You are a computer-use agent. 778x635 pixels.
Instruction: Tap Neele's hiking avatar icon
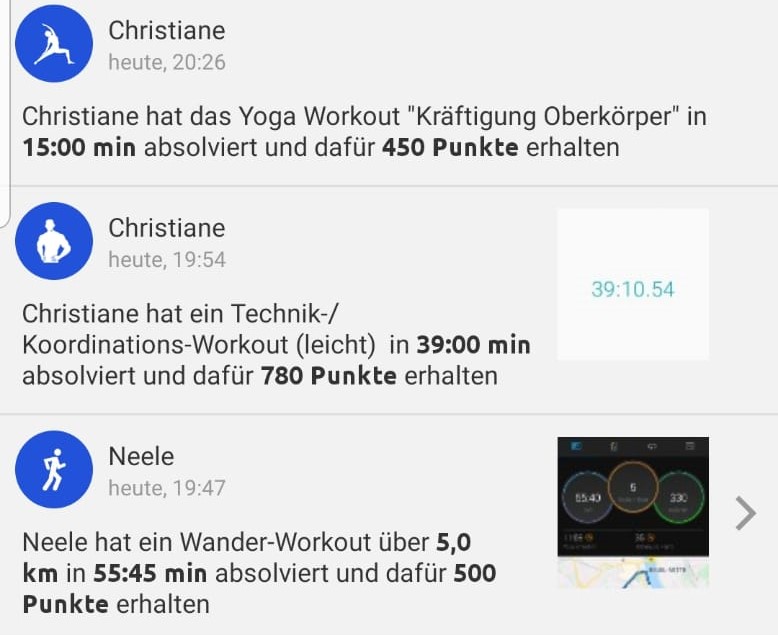(54, 469)
